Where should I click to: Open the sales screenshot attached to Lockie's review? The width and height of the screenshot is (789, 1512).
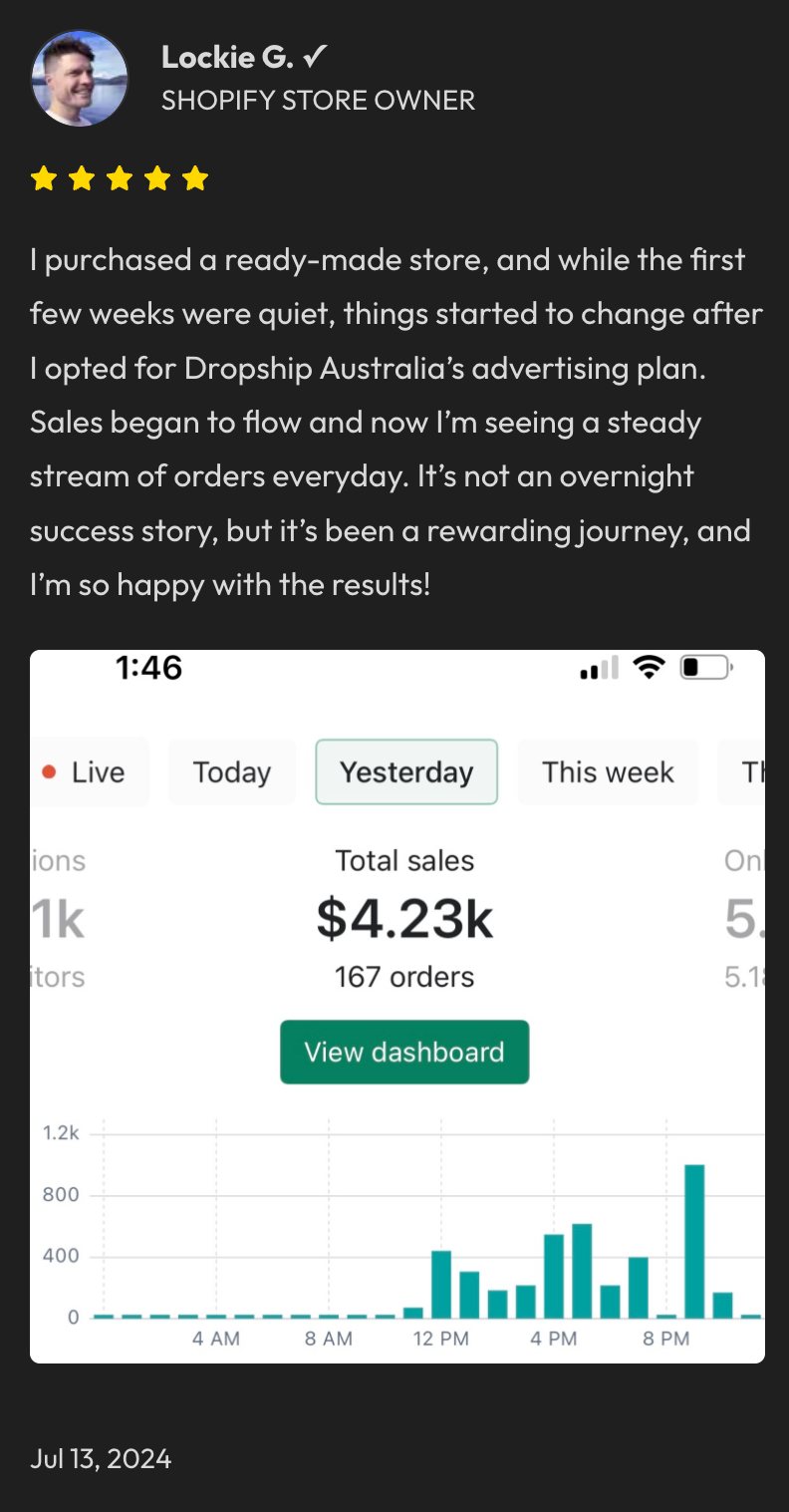397,1007
